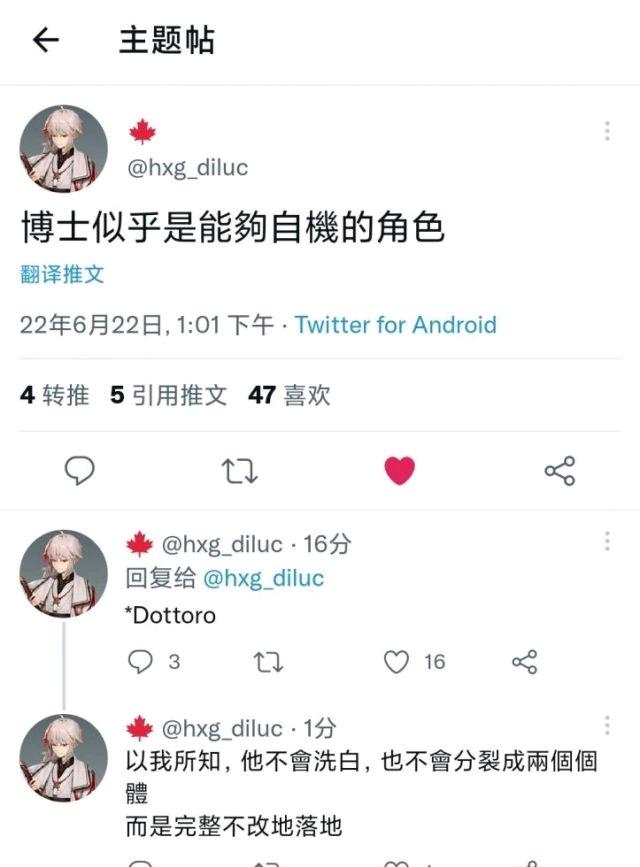Open the @hxg_diluc mention in 回复给
Image resolution: width=640 pixels, height=867 pixels.
[264, 578]
